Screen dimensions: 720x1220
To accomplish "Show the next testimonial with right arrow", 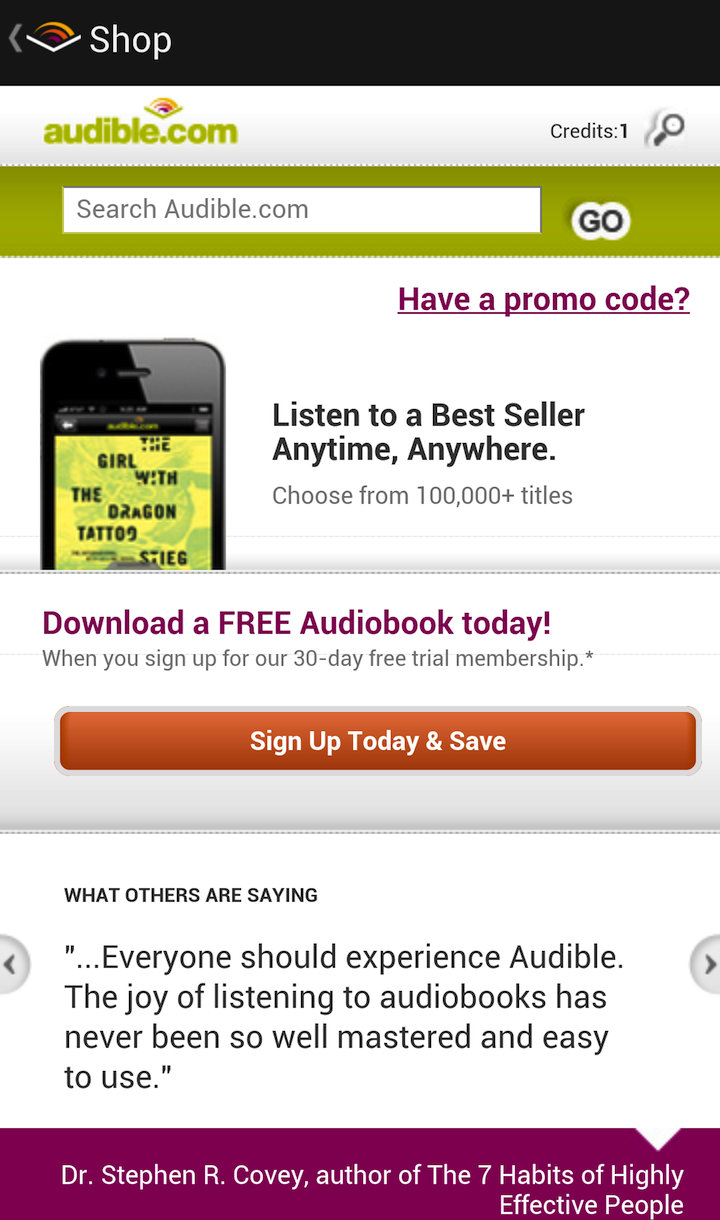I will coord(707,965).
